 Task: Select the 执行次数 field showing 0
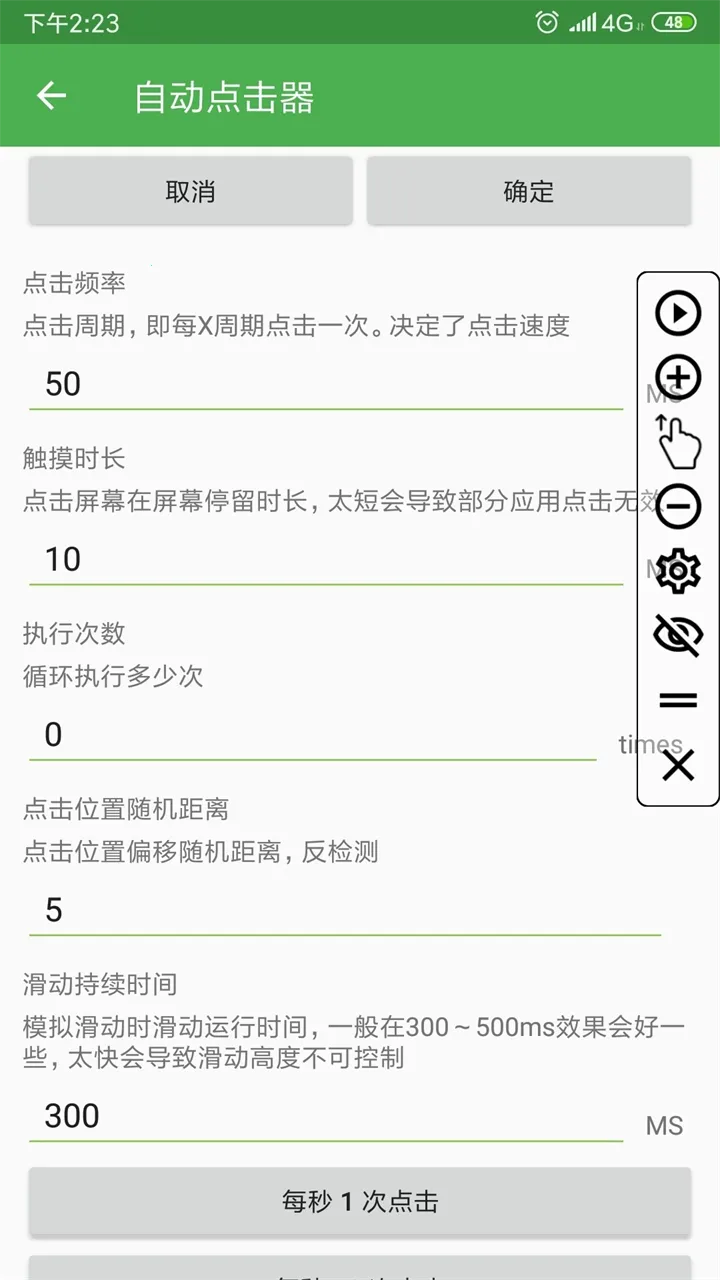[x=300, y=734]
